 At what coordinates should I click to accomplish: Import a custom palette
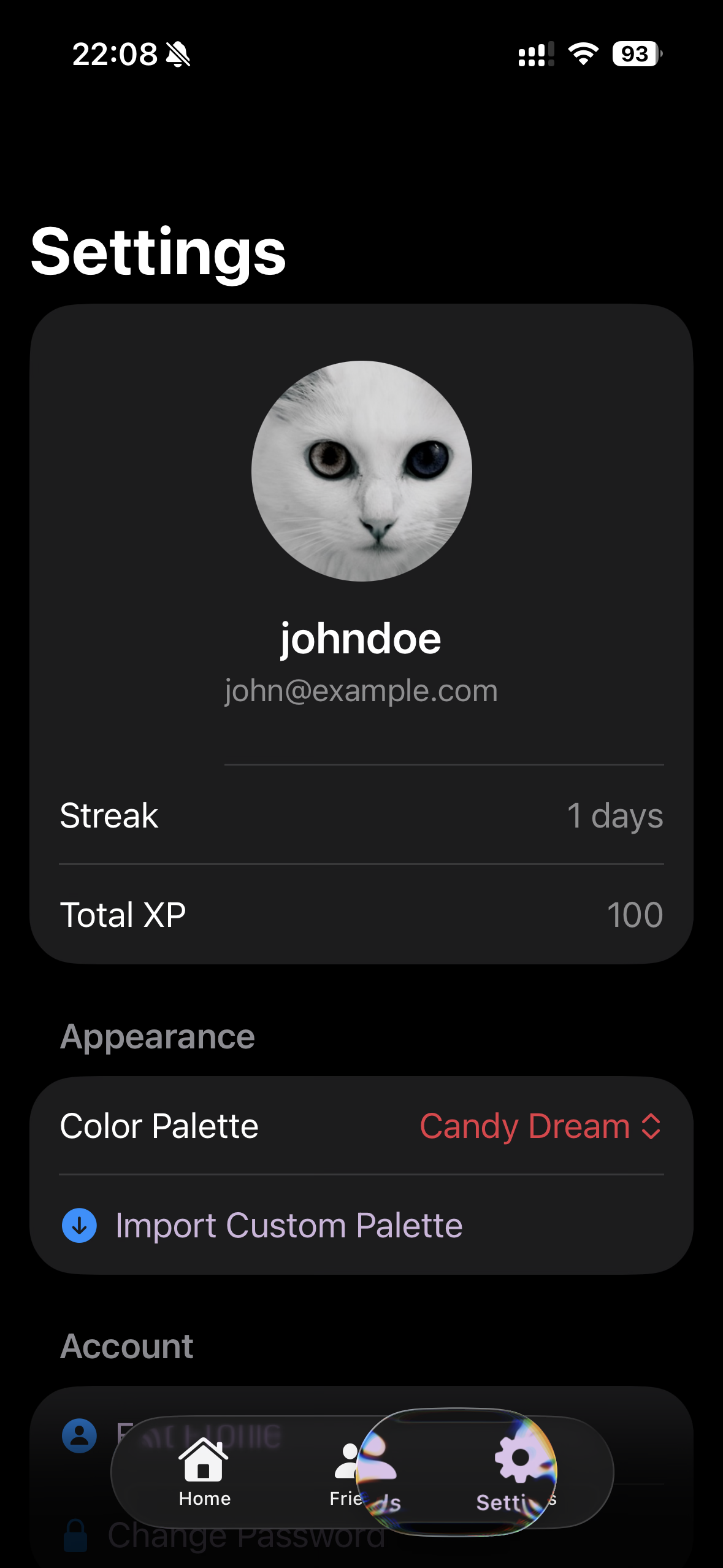click(x=288, y=1226)
